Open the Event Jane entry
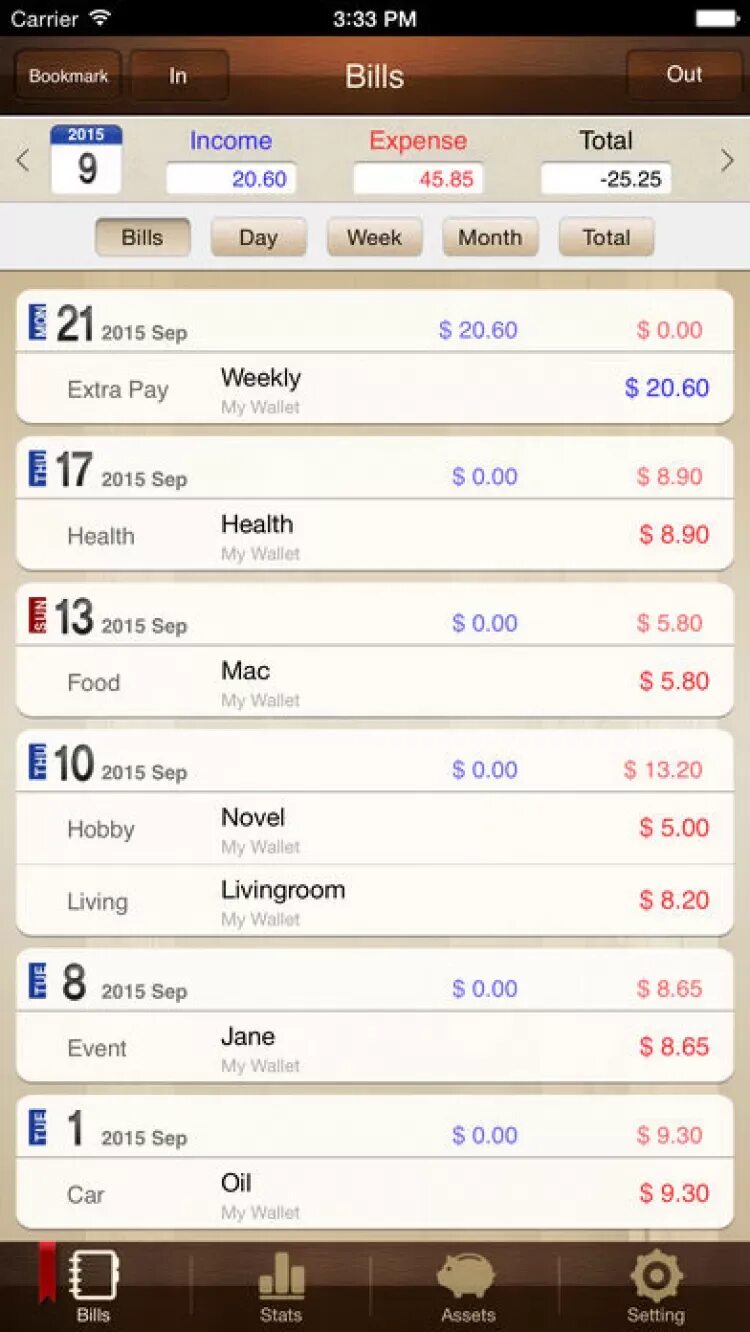This screenshot has height=1332, width=750. coord(375,1047)
